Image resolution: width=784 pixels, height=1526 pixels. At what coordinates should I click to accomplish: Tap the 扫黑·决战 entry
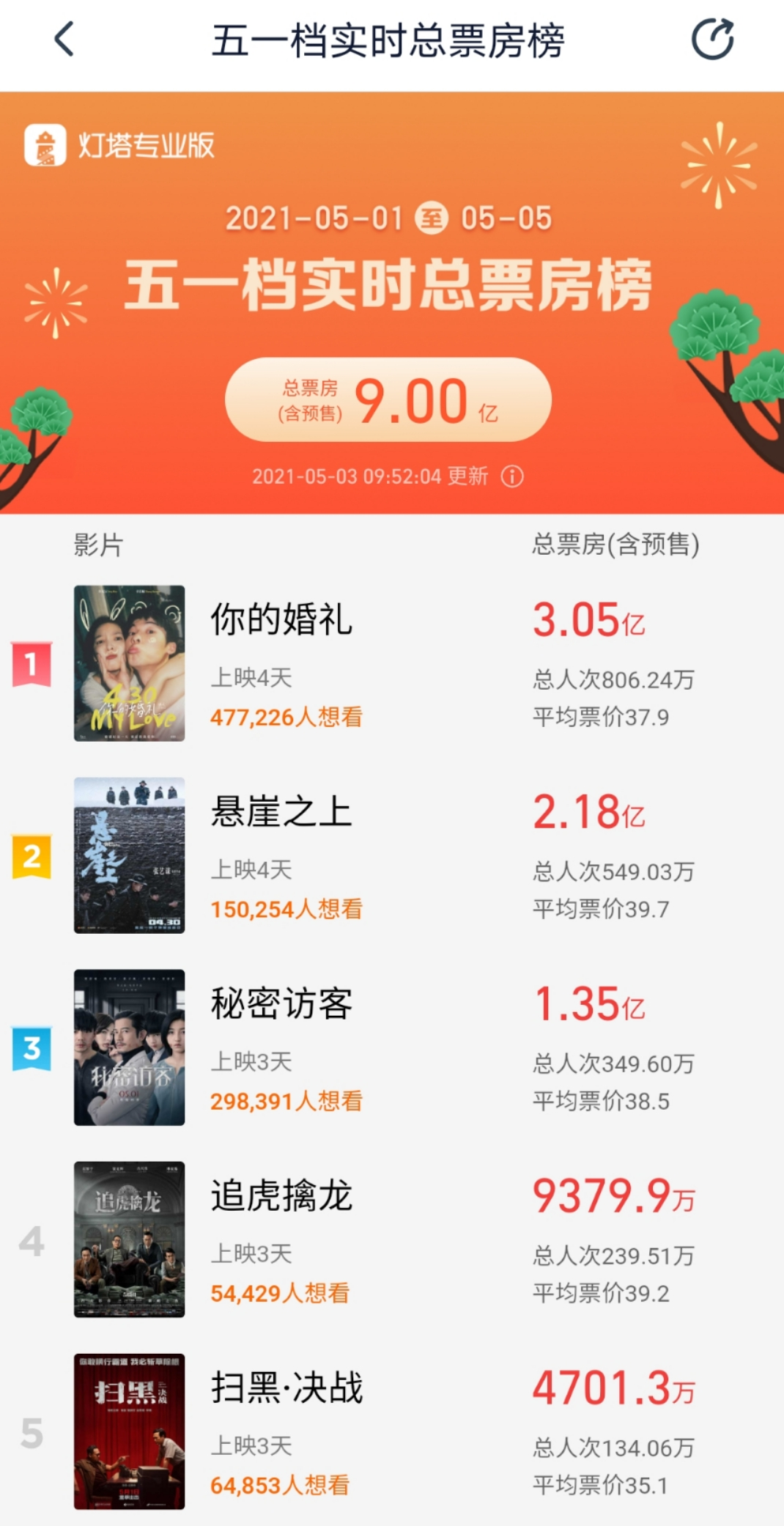click(286, 1387)
